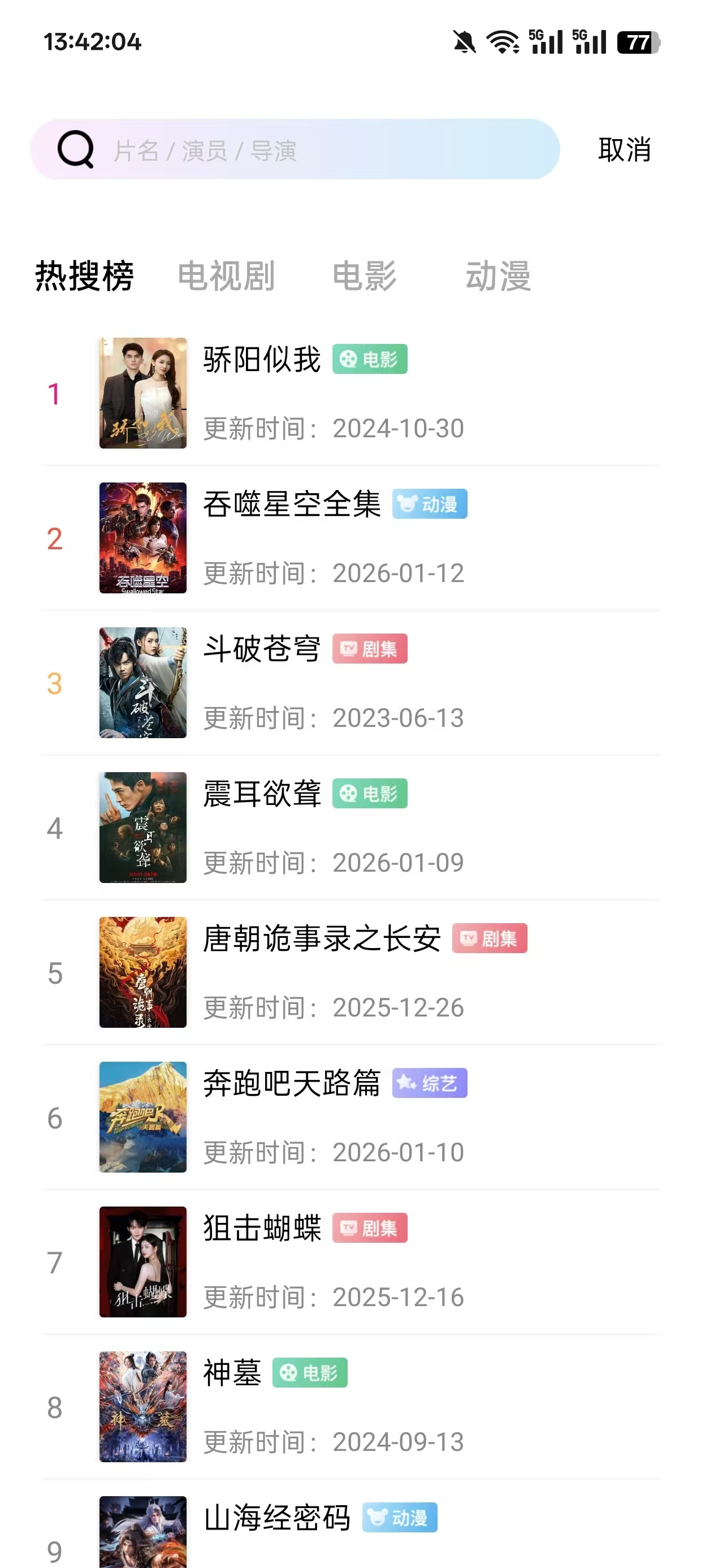This screenshot has width=701, height=1568.
Task: Click the 奔跑吧天路篇 poster thumbnail
Action: 142,1117
